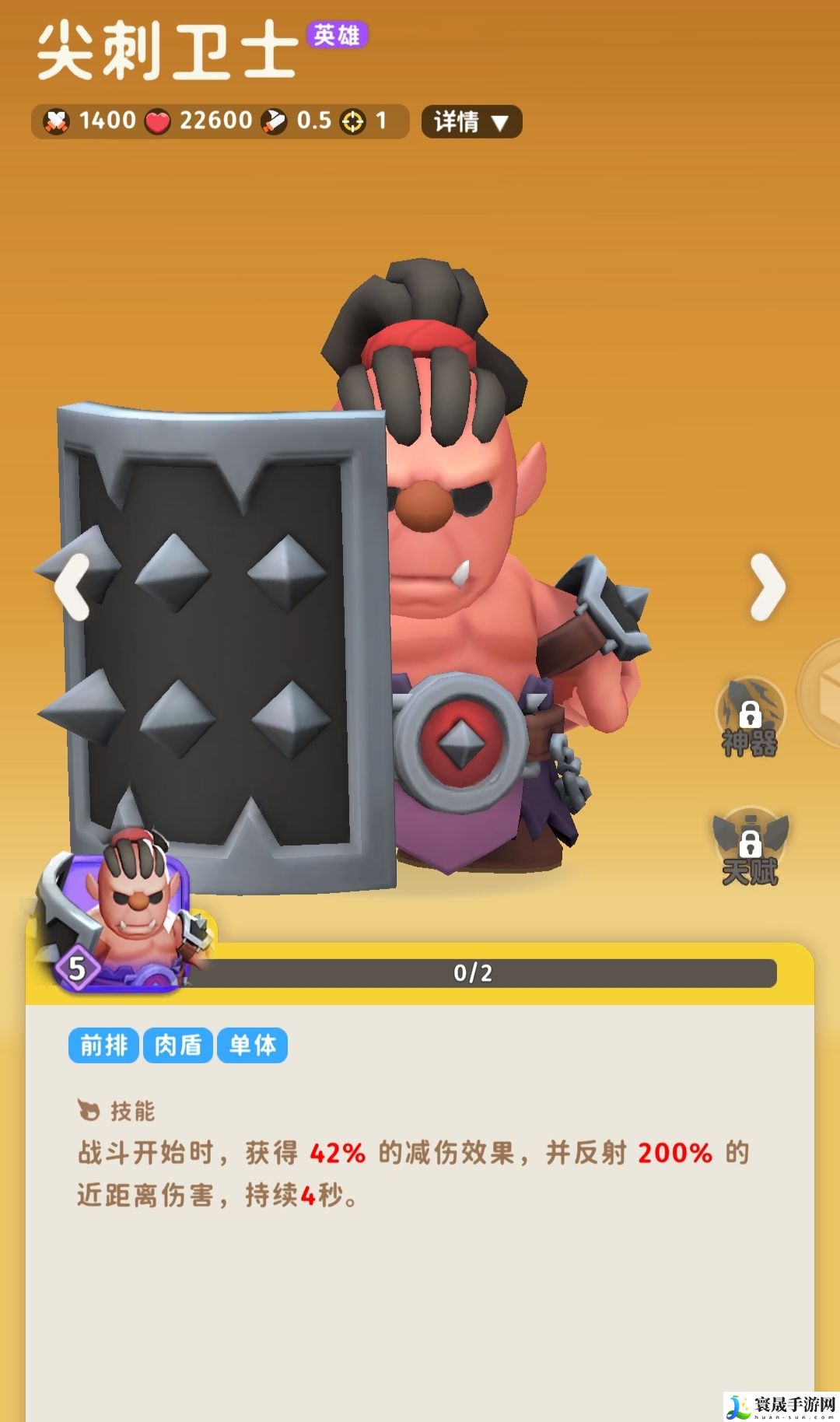Tap the 前排 tag chip
This screenshot has height=1422, width=840.
(x=103, y=1045)
